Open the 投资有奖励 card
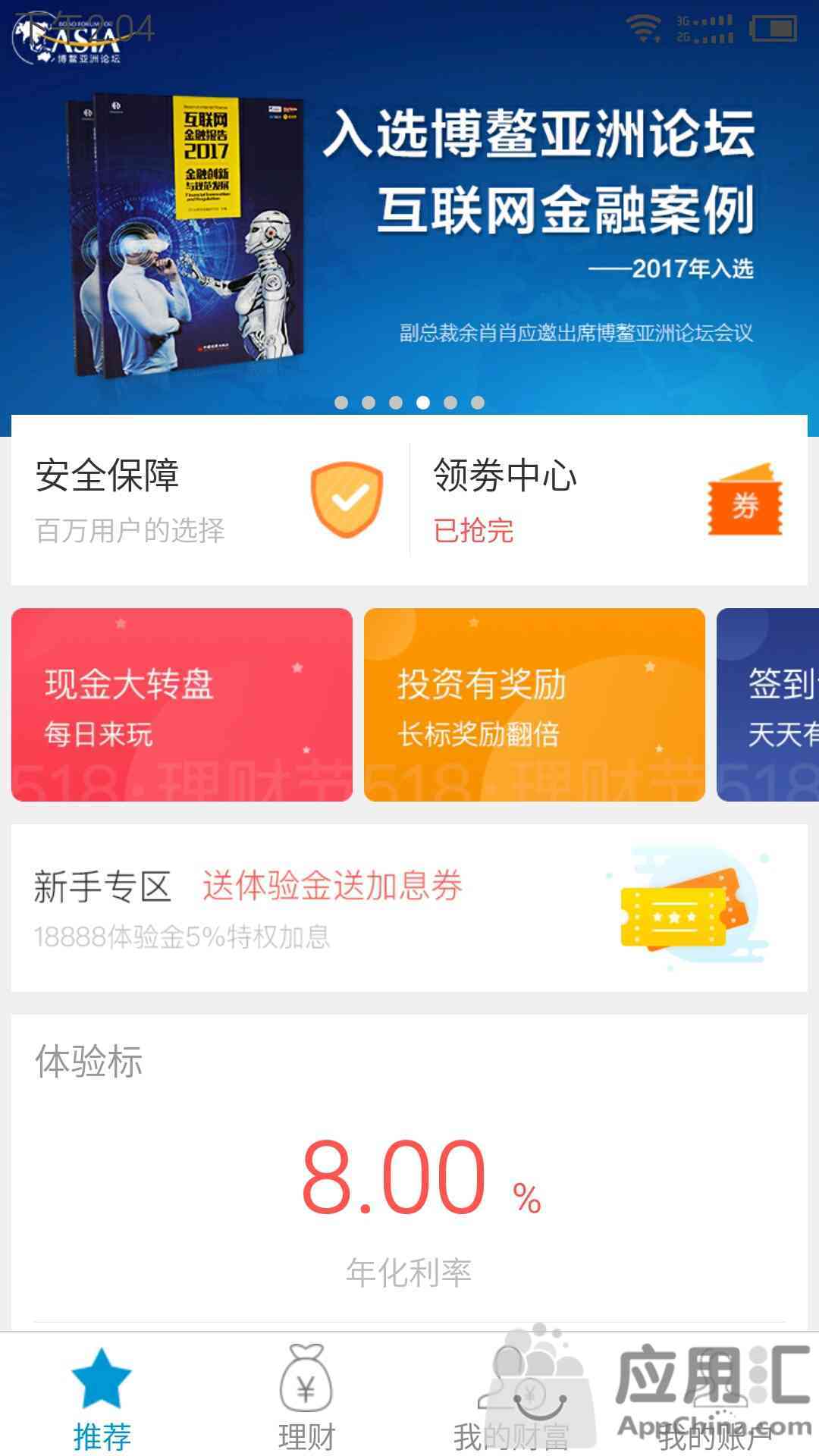The height and width of the screenshot is (1456, 819). pyautogui.click(x=535, y=705)
